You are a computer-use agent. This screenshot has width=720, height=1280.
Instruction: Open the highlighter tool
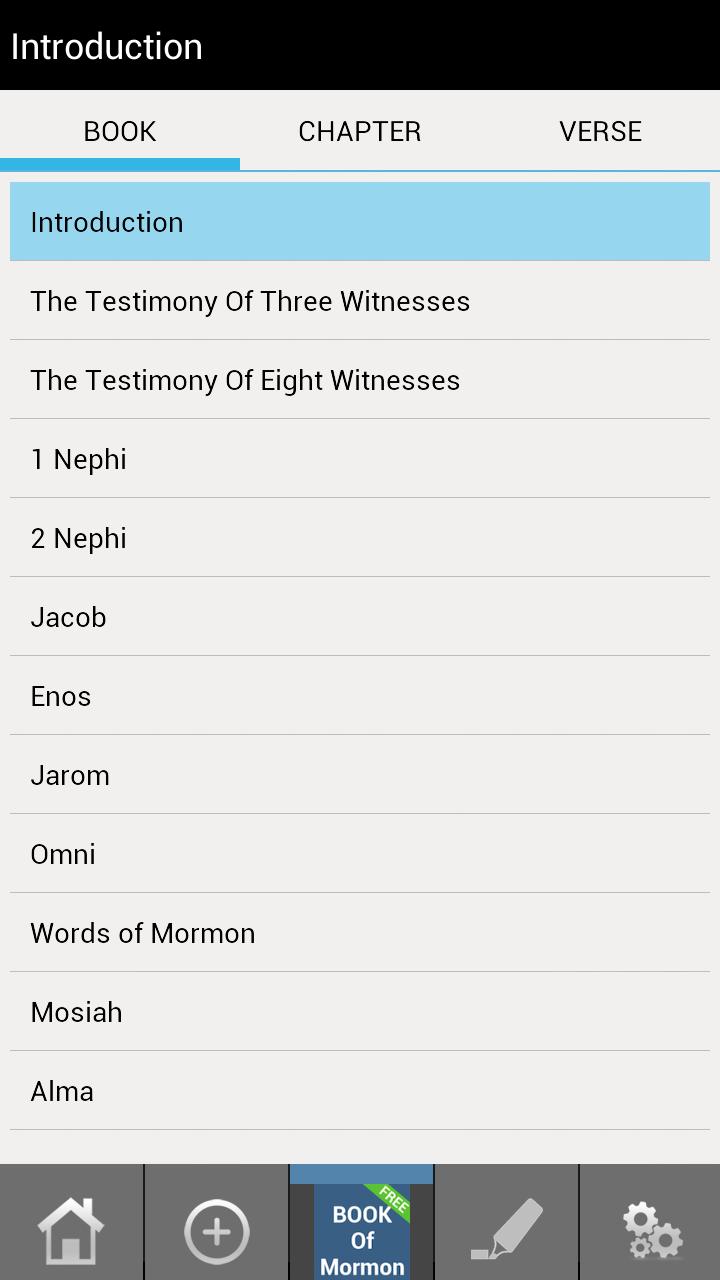click(507, 1229)
